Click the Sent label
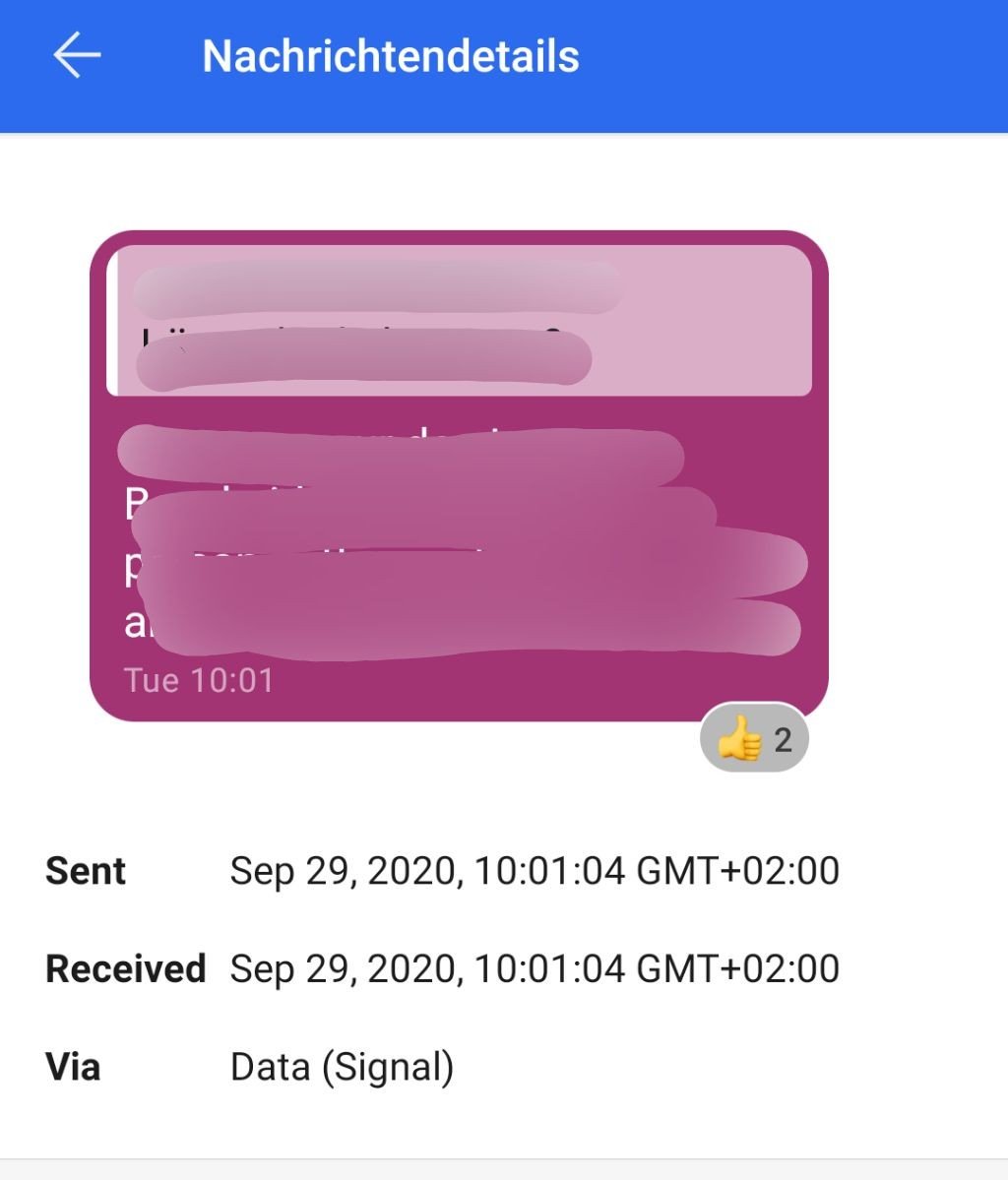Image resolution: width=1008 pixels, height=1180 pixels. [85, 871]
